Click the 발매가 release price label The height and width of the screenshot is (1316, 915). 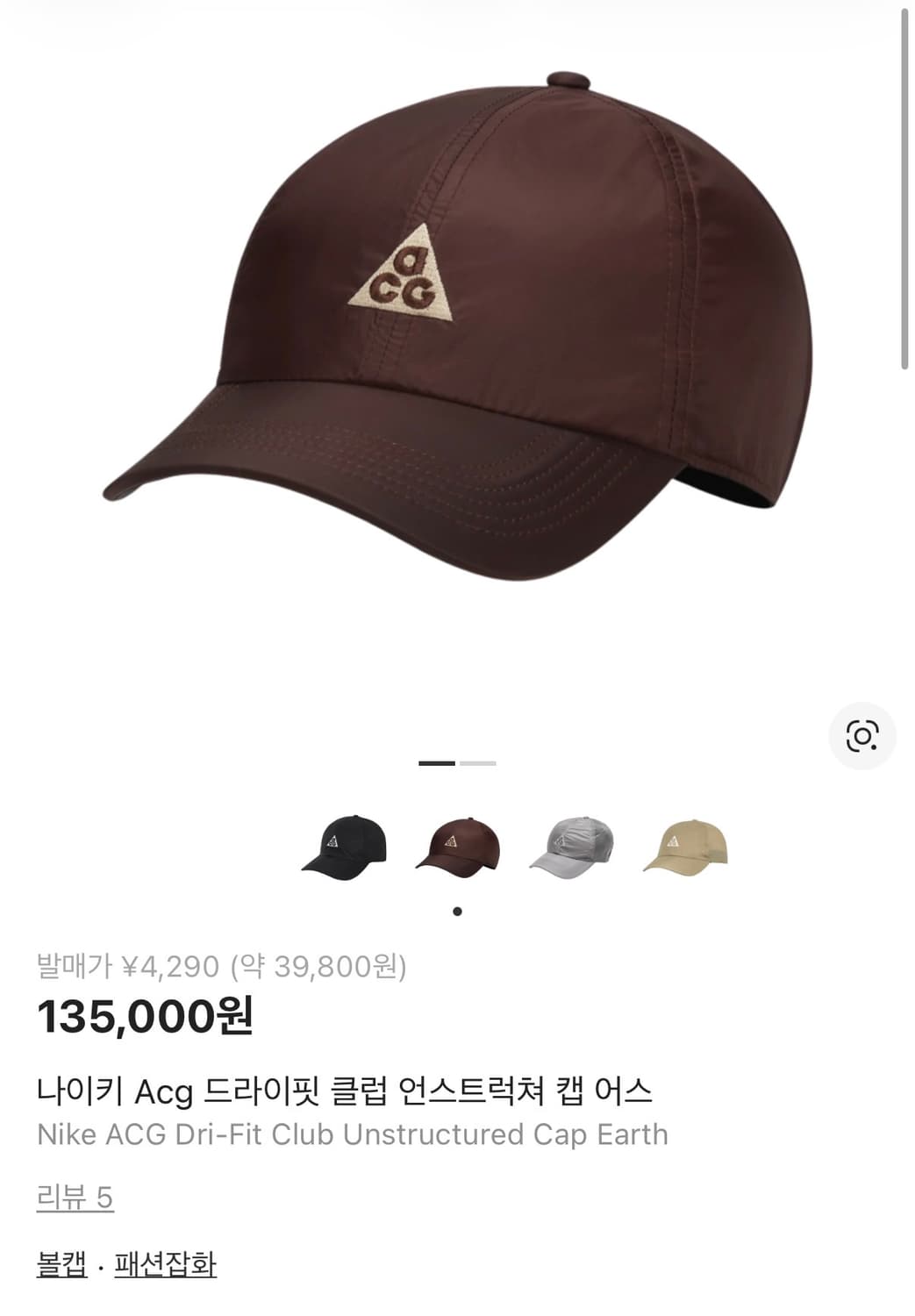coord(74,969)
